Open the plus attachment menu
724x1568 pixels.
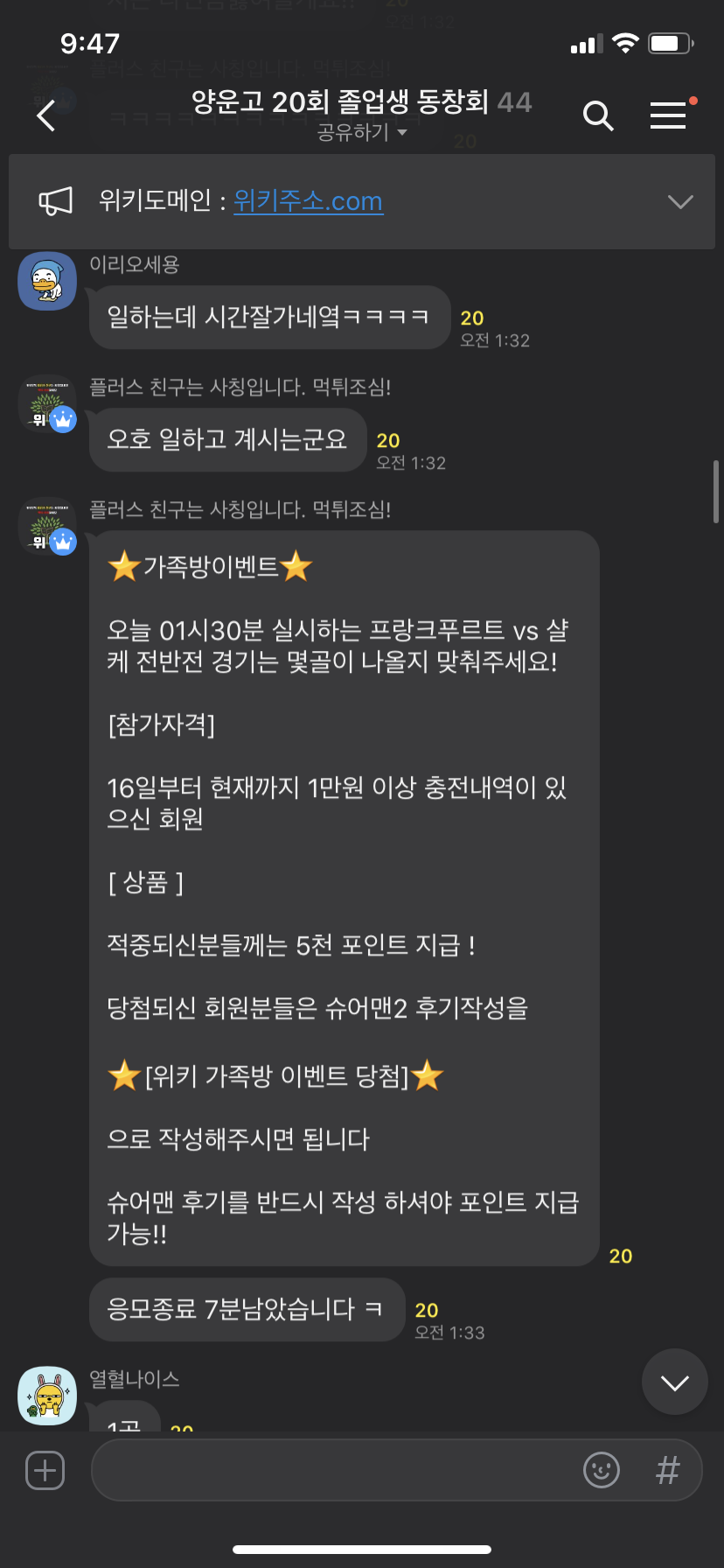coord(45,1470)
